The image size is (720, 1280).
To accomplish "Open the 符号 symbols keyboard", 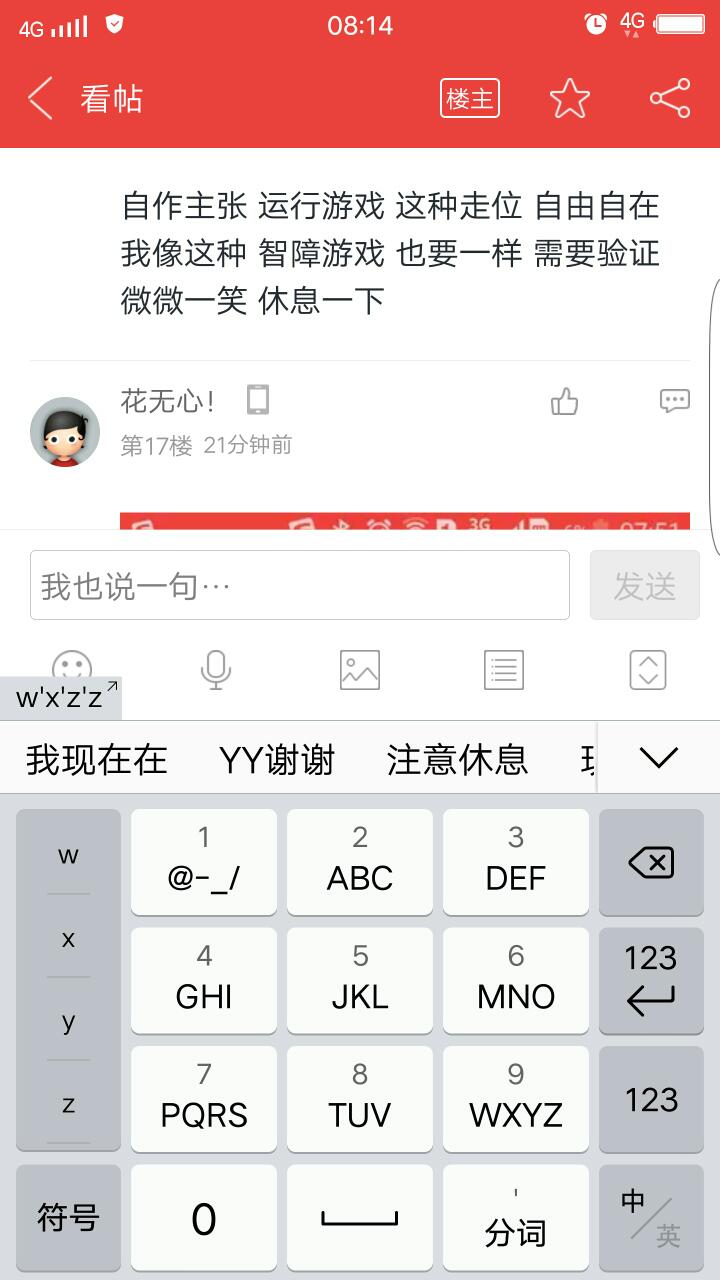I will point(68,1218).
